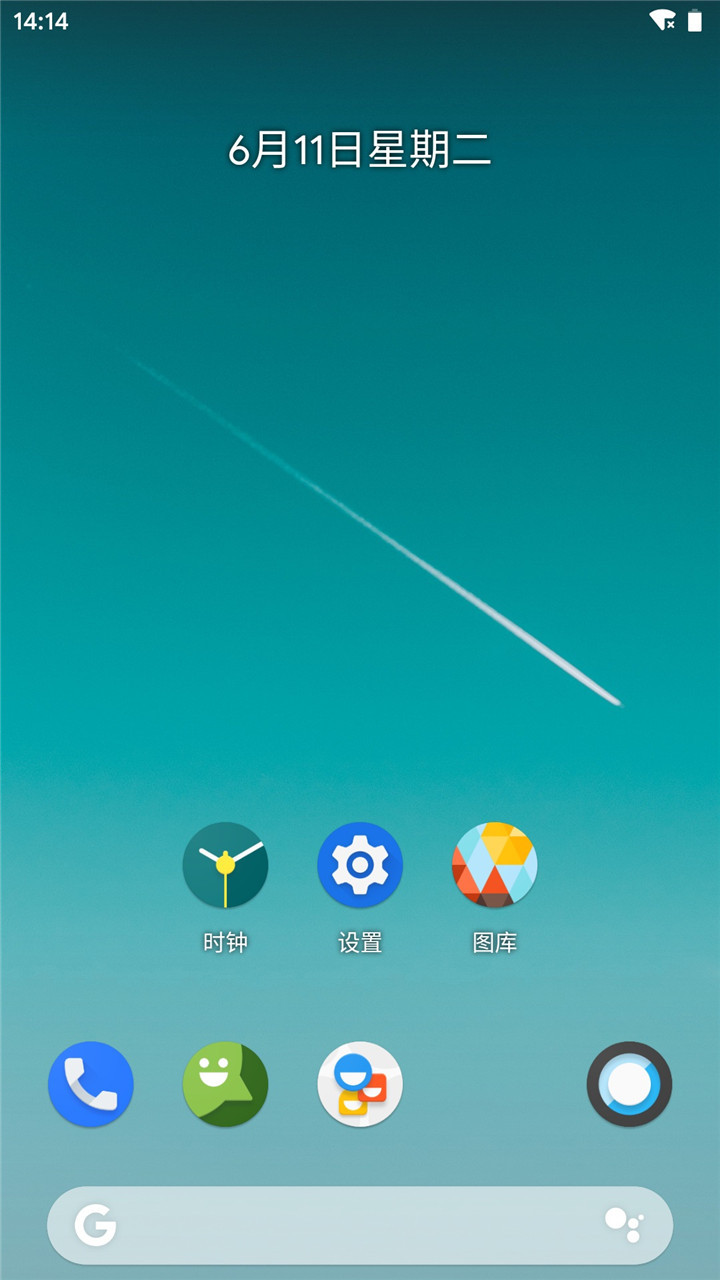
Task: Open the 图库 gallery app
Action: pyautogui.click(x=495, y=866)
